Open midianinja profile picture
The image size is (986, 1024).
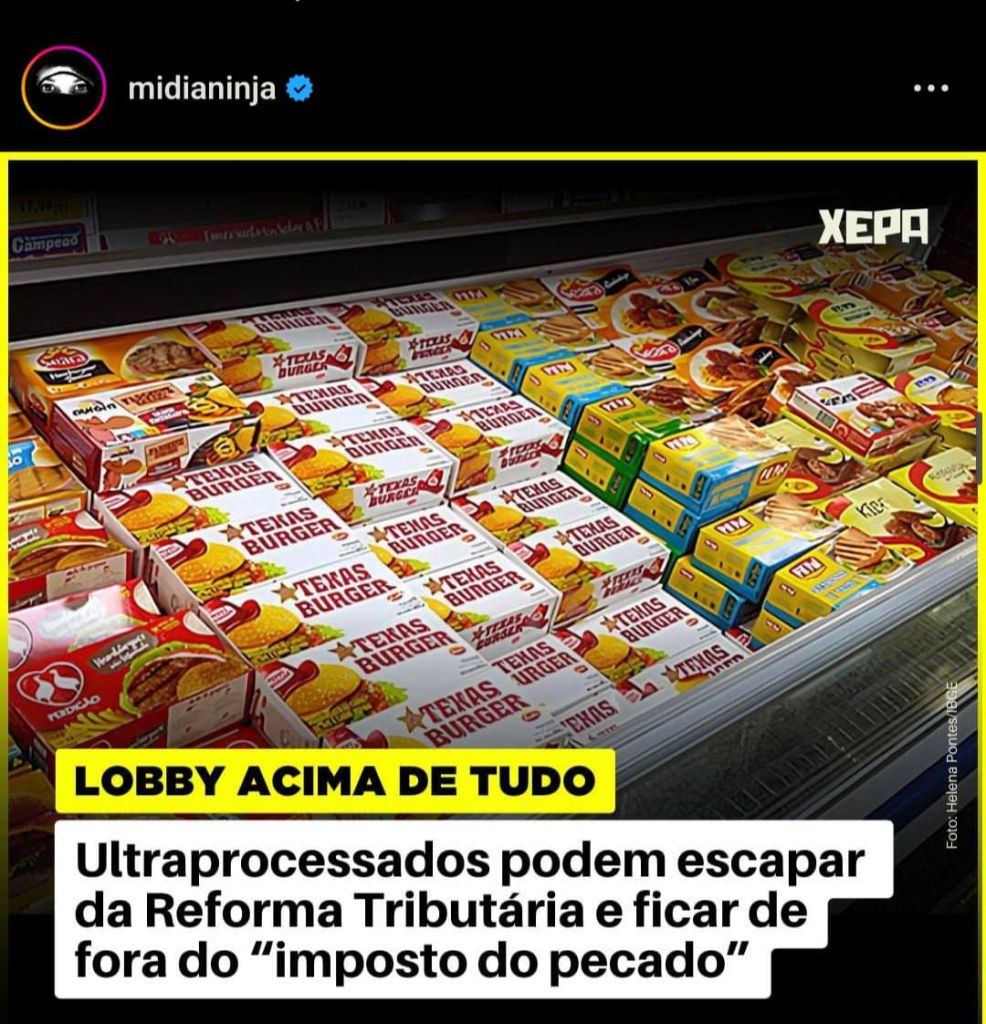[63, 88]
